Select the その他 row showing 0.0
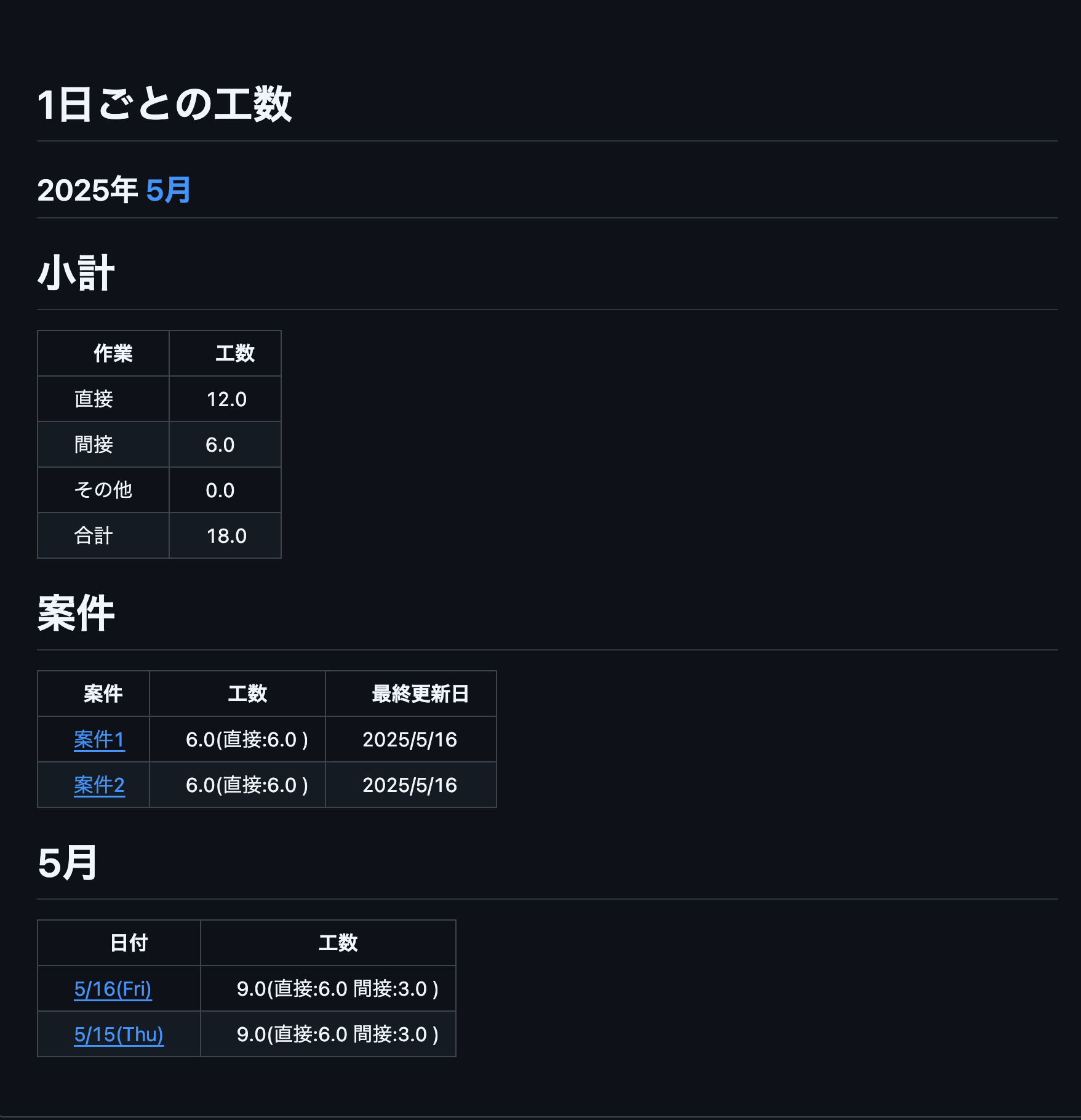The height and width of the screenshot is (1120, 1081). [102, 489]
